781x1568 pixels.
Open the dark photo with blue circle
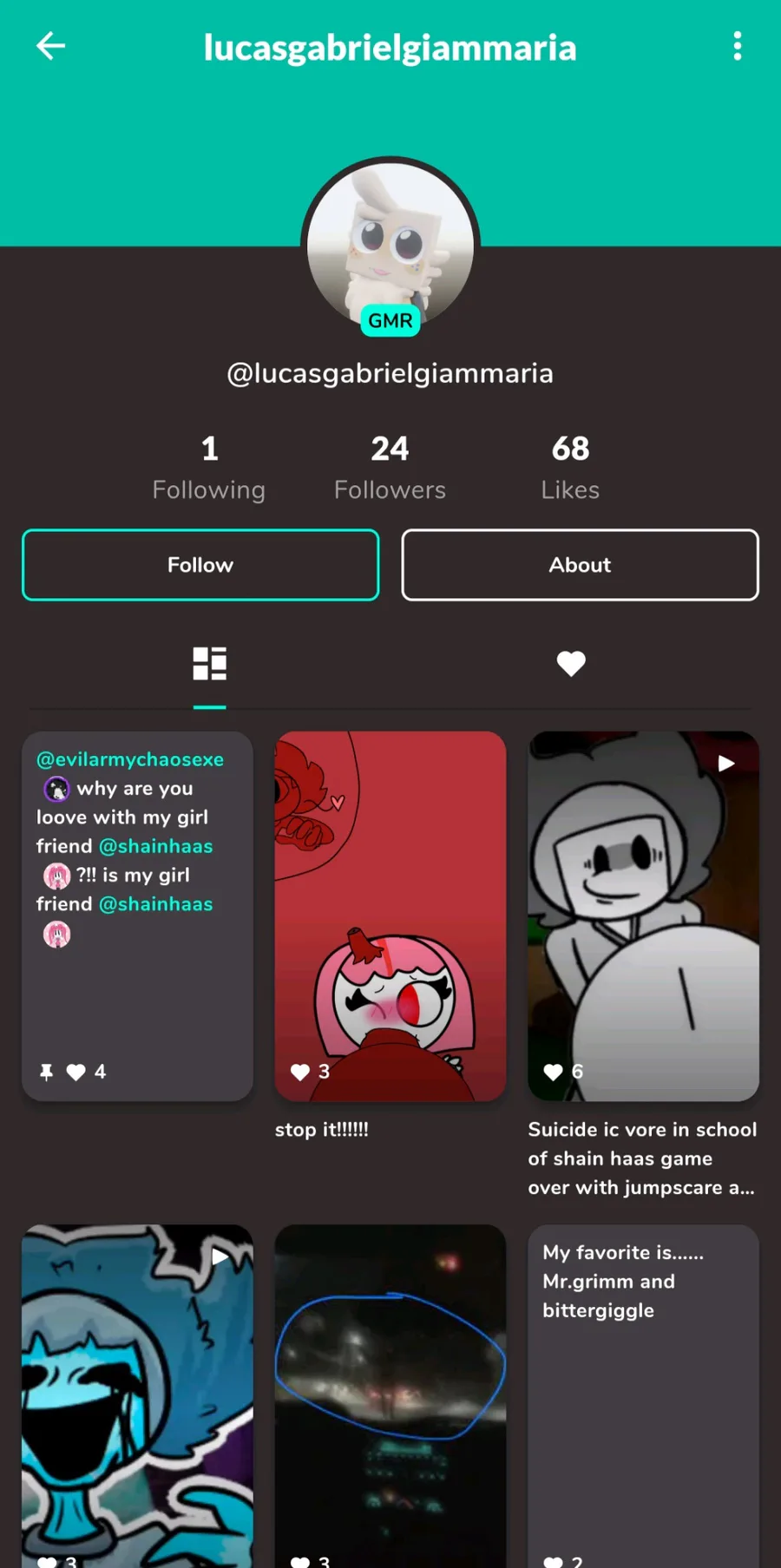tap(390, 1396)
